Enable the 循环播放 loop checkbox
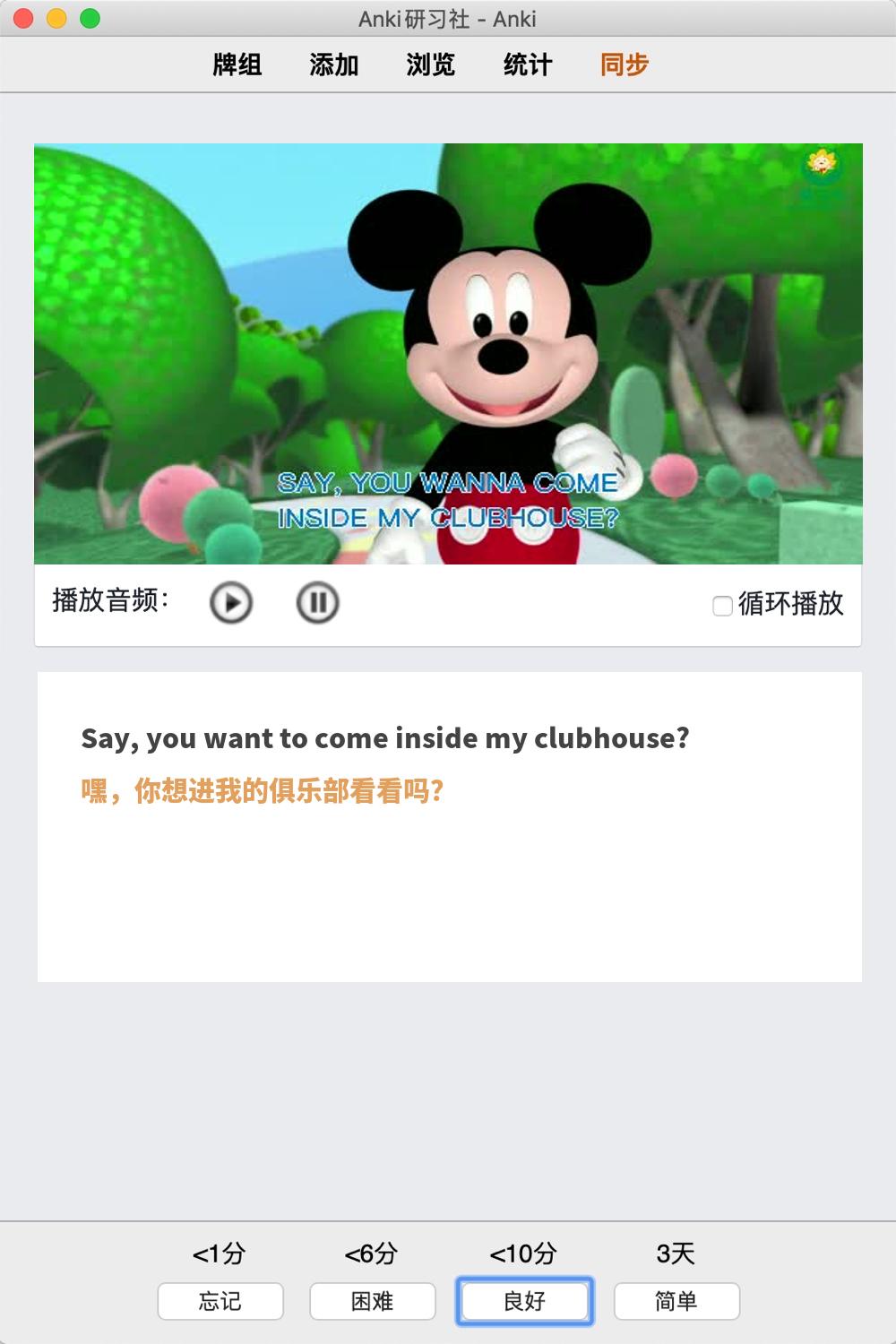 click(722, 606)
